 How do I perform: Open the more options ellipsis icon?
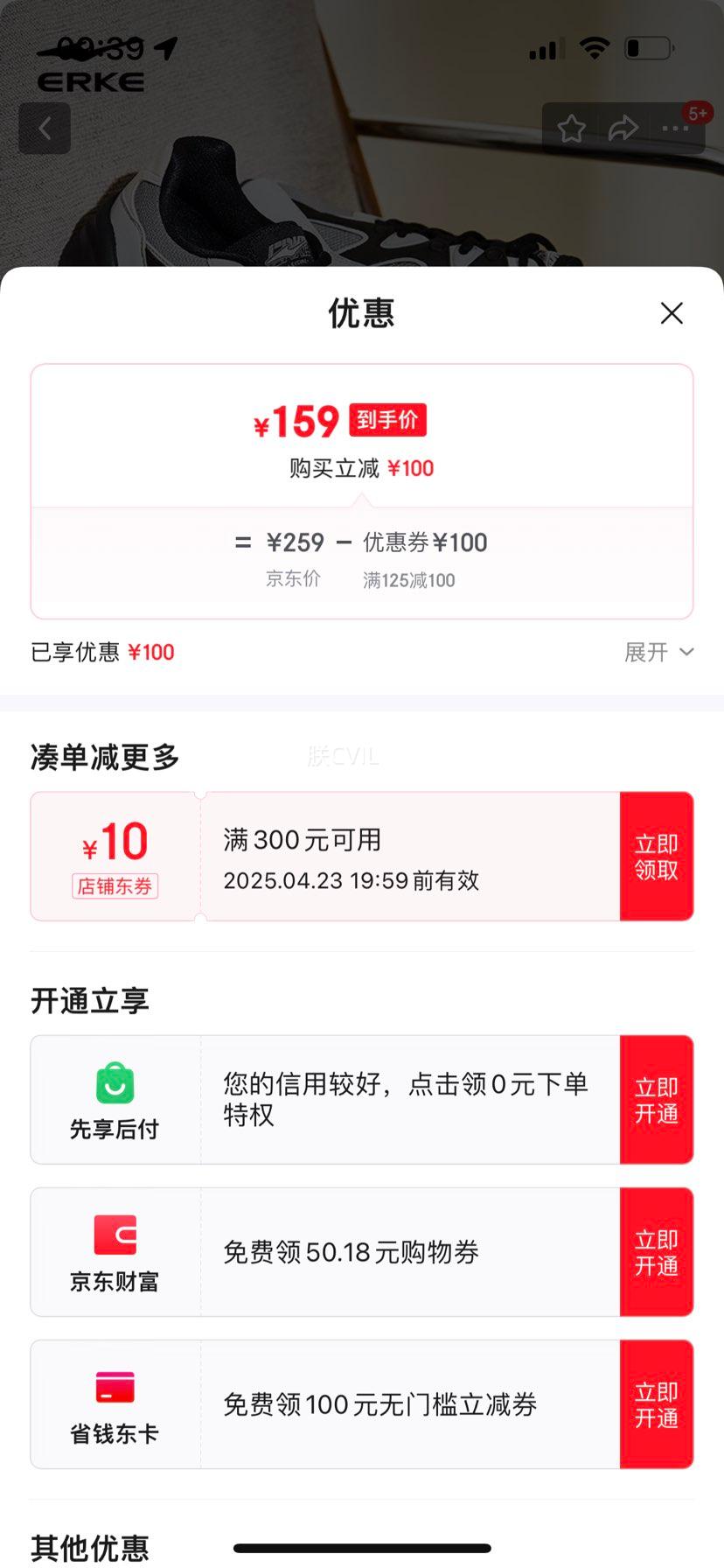pyautogui.click(x=675, y=128)
